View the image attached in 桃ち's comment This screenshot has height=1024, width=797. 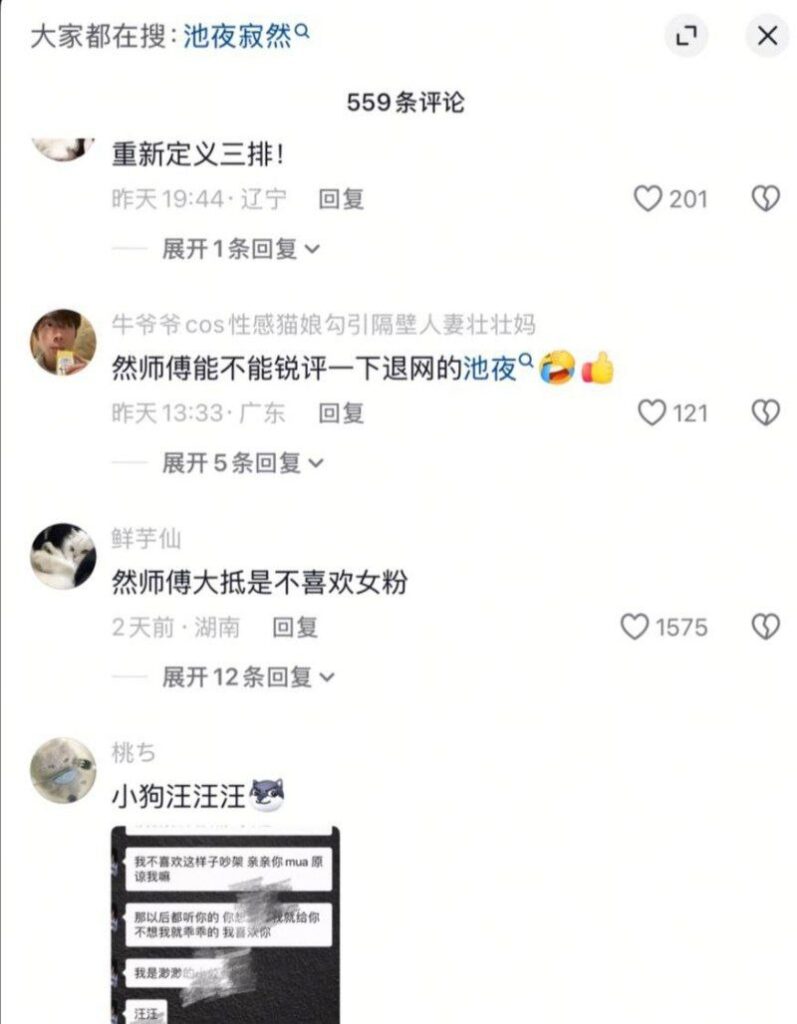click(x=225, y=920)
